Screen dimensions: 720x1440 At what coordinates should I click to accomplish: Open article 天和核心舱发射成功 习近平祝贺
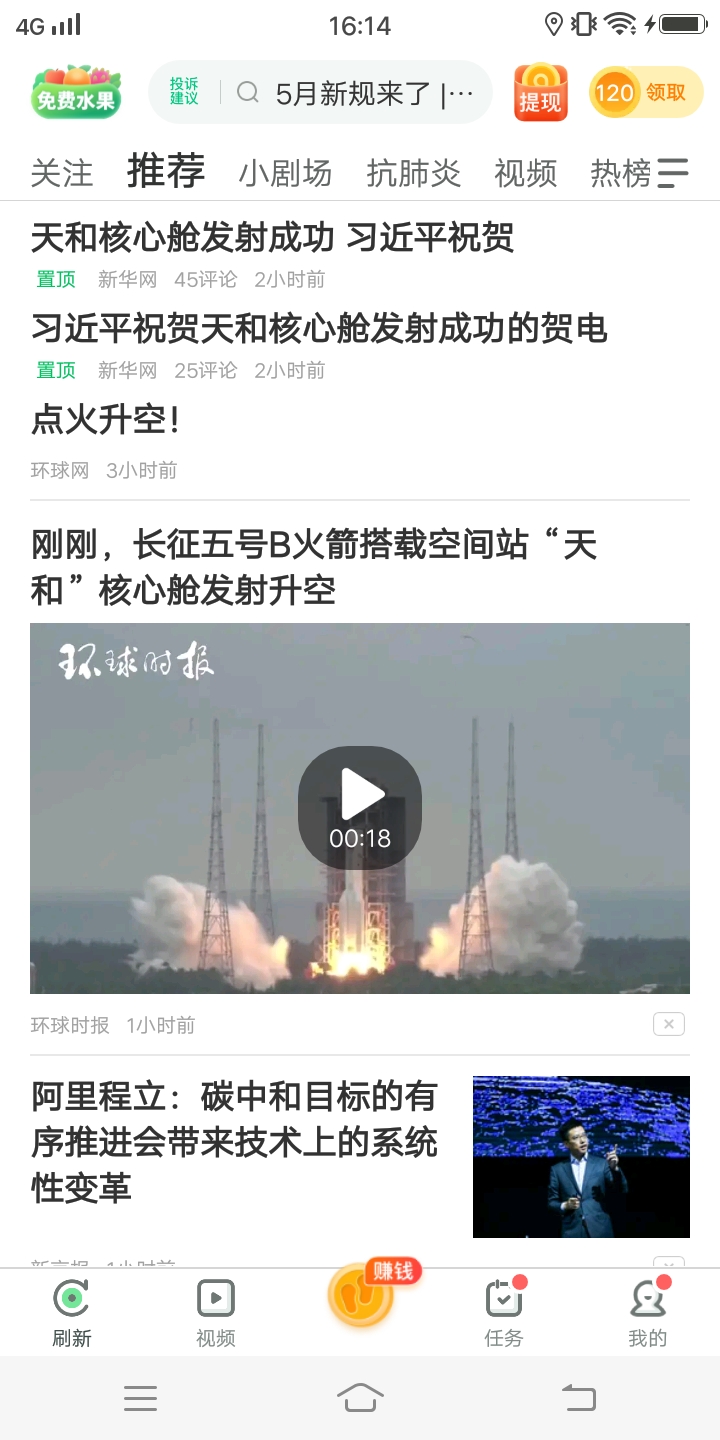pyautogui.click(x=273, y=238)
